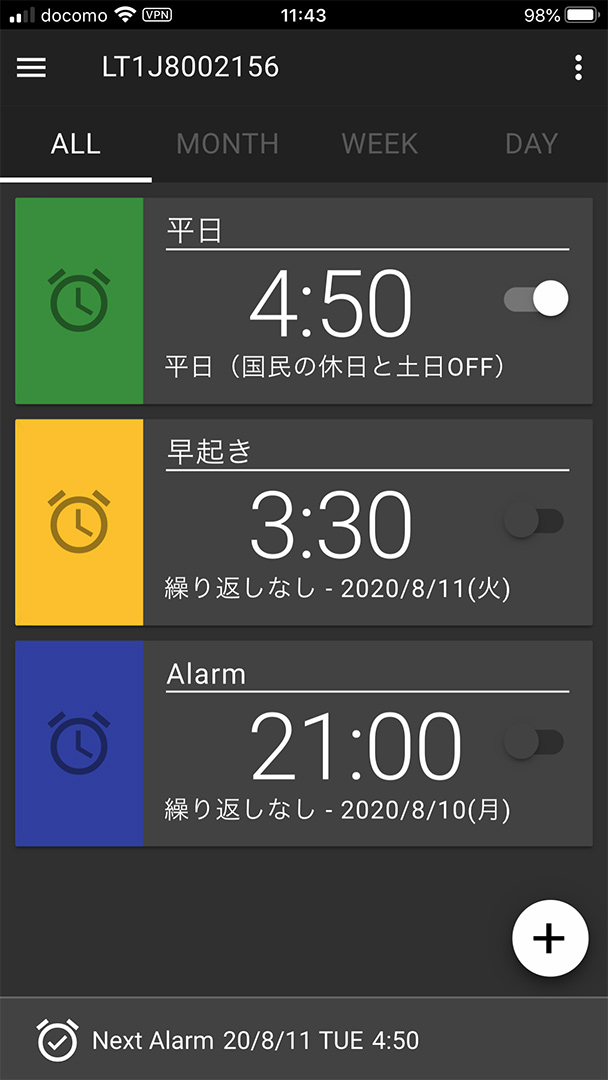Switch to the DAY tab
The image size is (608, 1080).
pyautogui.click(x=532, y=144)
